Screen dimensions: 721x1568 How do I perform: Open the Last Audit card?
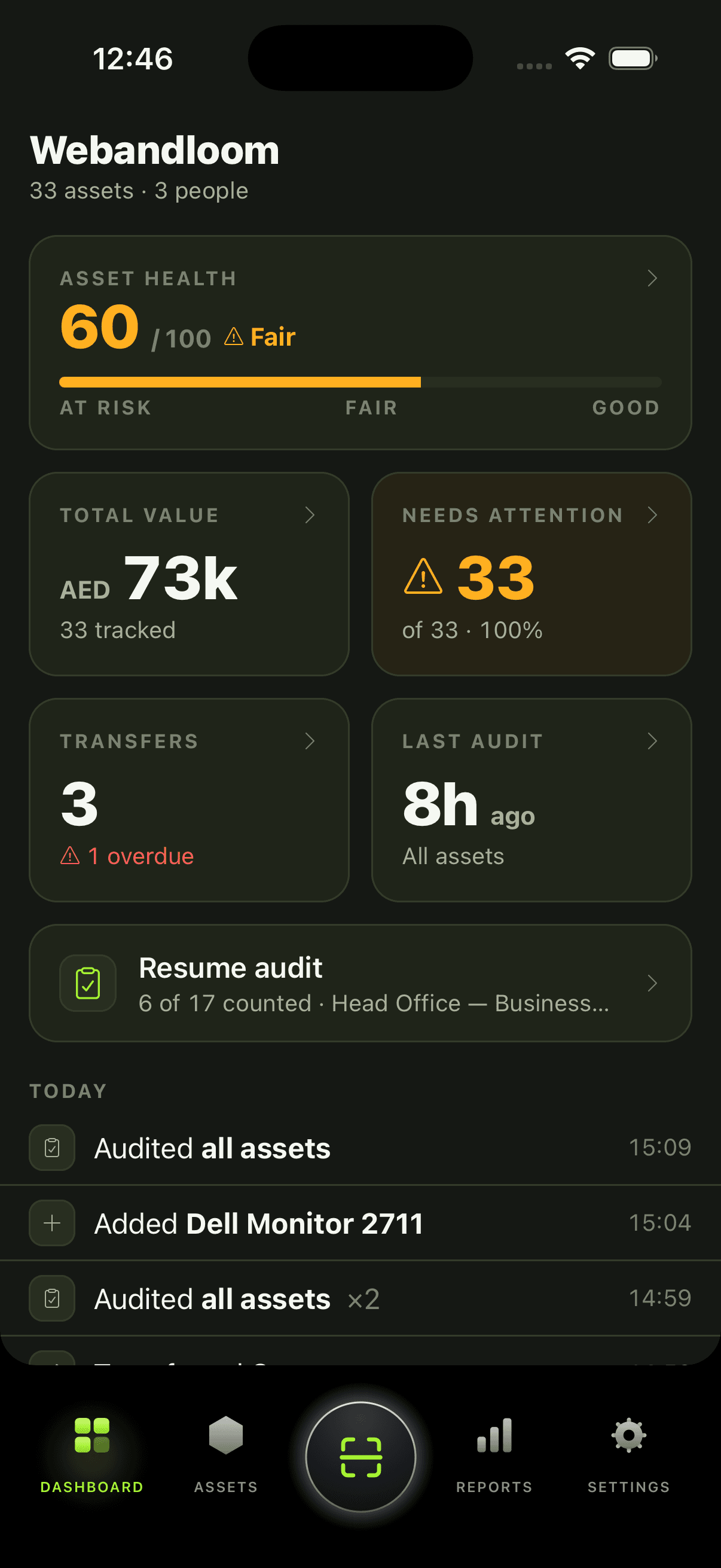pyautogui.click(x=531, y=800)
